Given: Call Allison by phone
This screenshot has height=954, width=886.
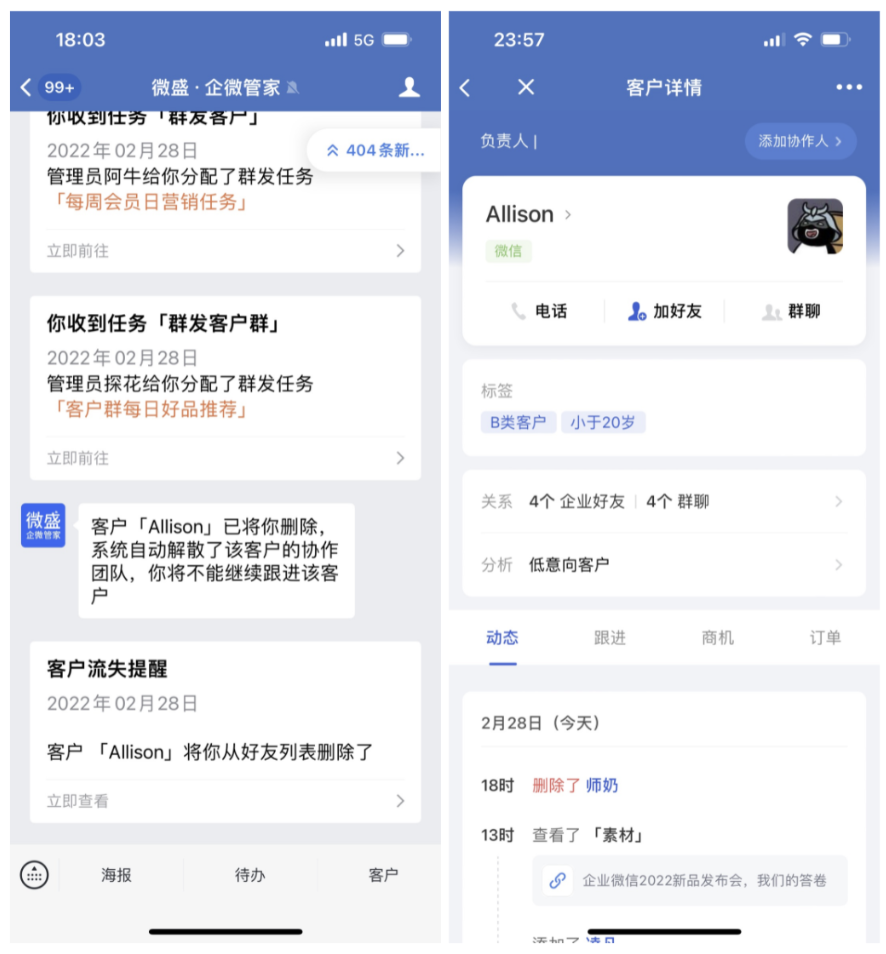Looking at the screenshot, I should tap(539, 312).
